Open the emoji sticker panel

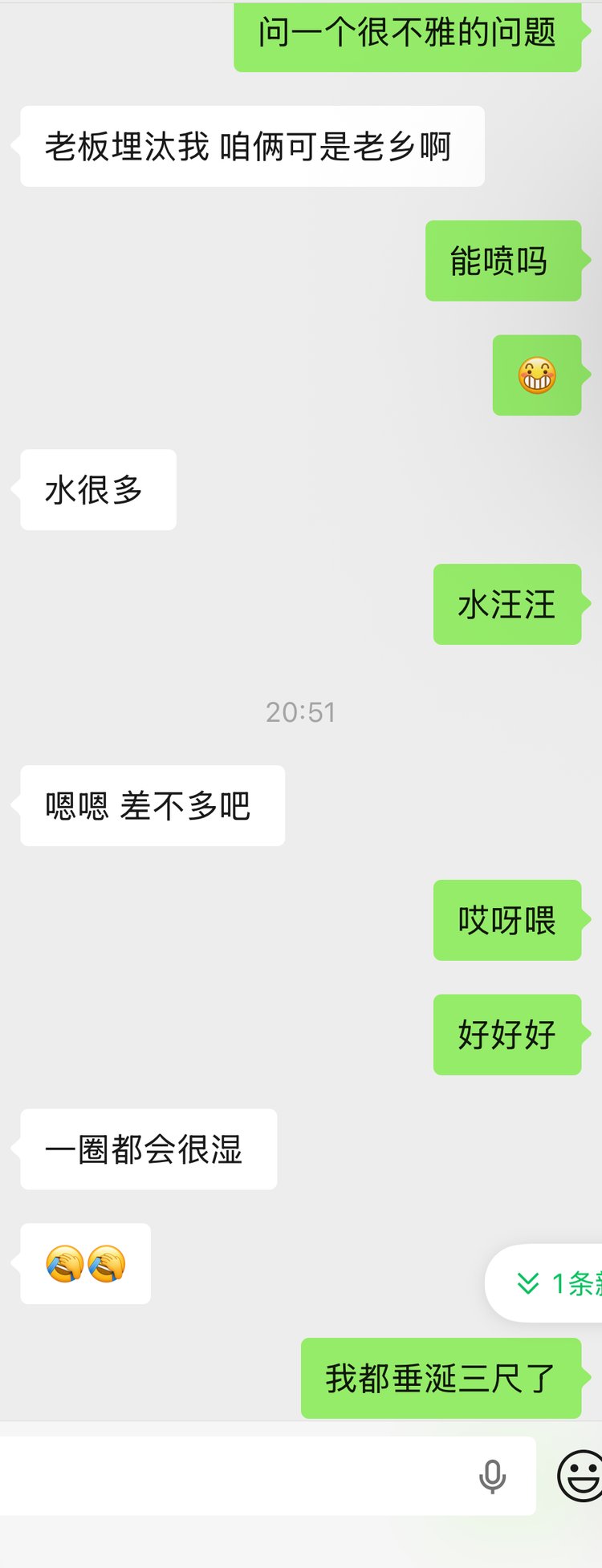click(580, 1475)
